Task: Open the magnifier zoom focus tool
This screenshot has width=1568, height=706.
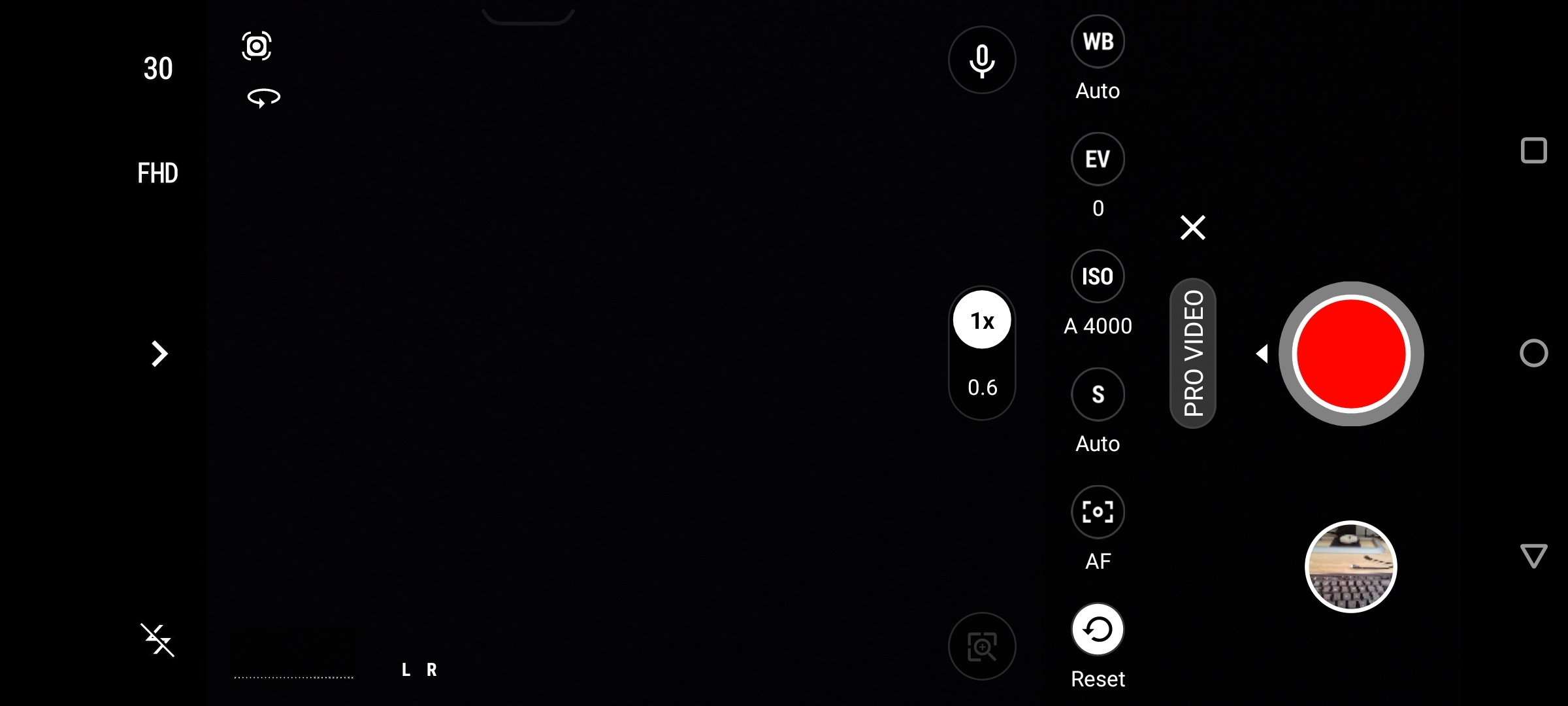Action: 982,646
